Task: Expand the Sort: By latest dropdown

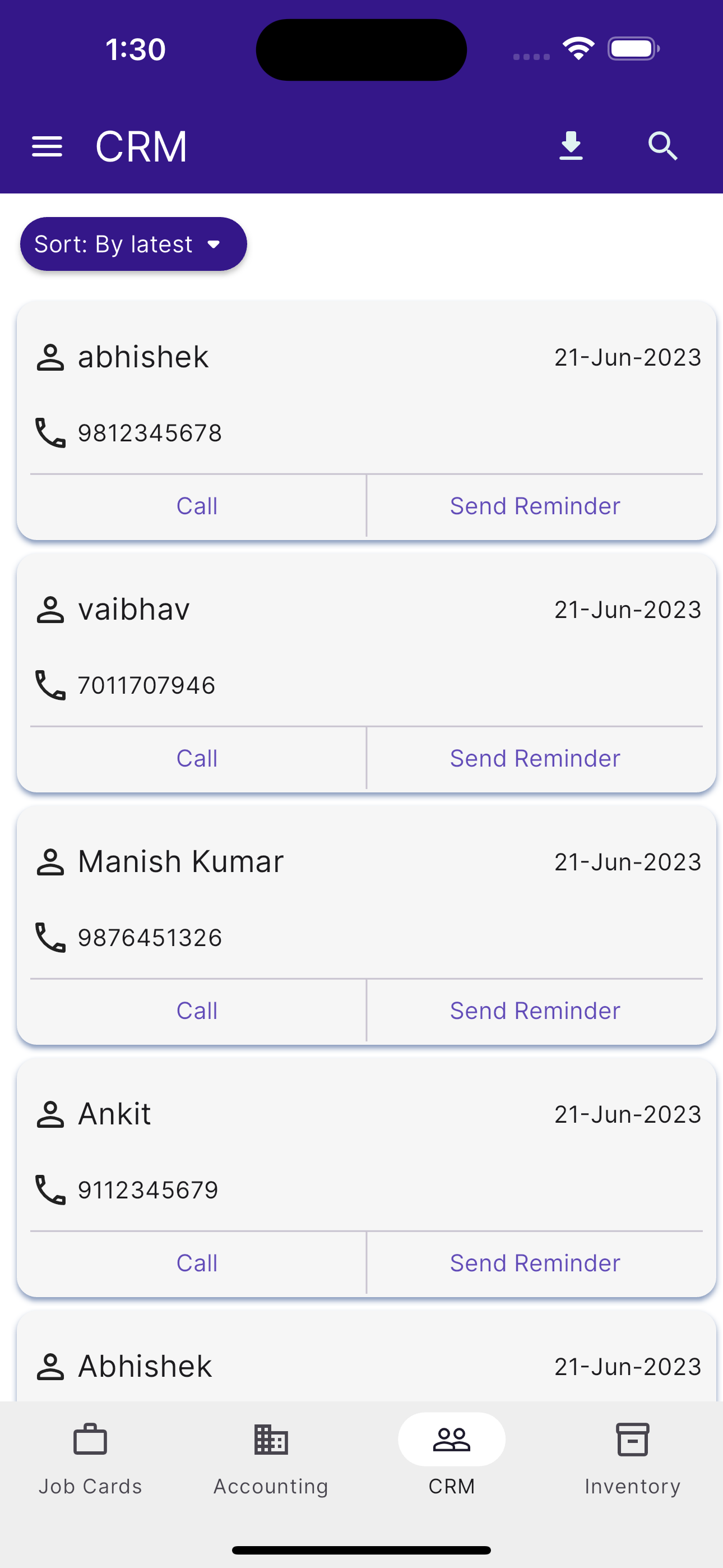Action: (x=133, y=244)
